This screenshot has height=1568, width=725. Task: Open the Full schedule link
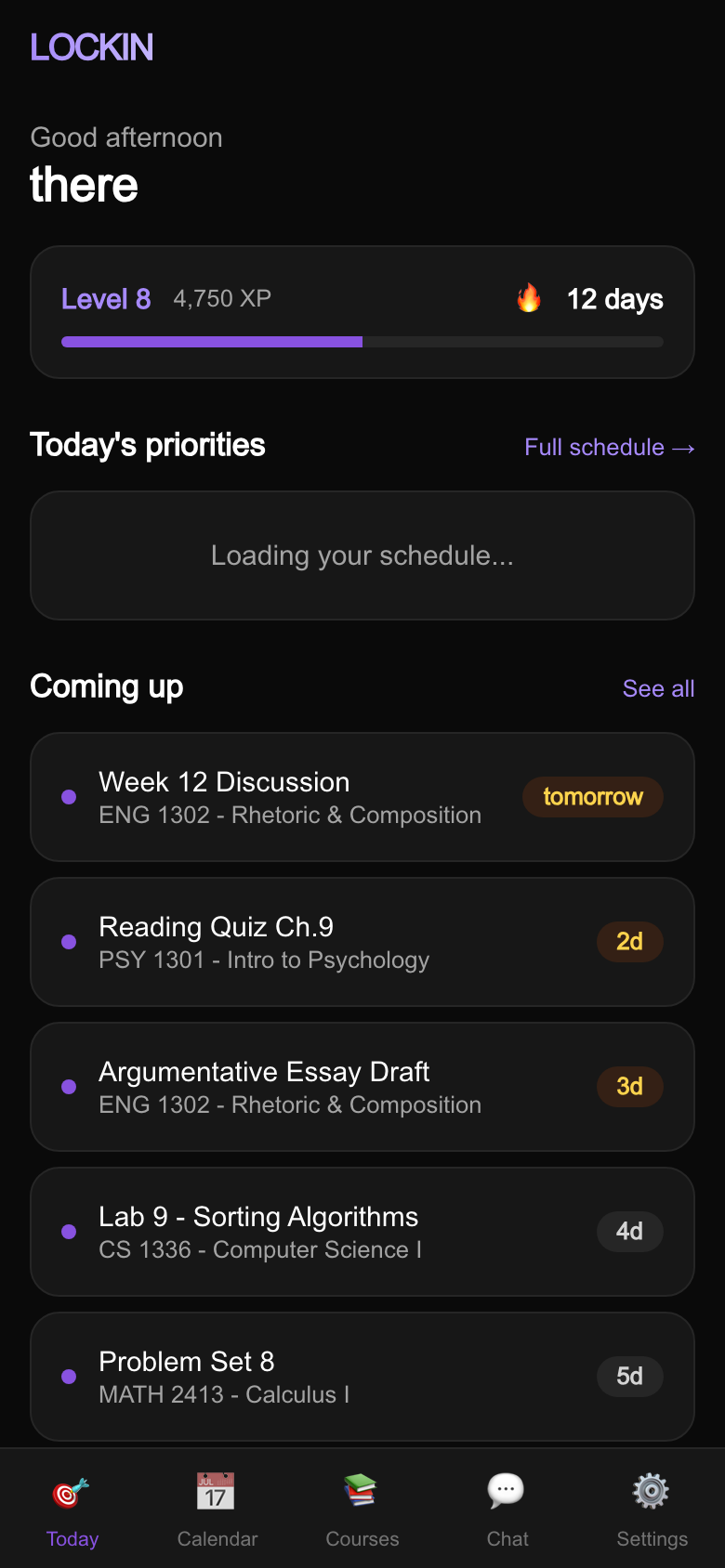tap(609, 447)
